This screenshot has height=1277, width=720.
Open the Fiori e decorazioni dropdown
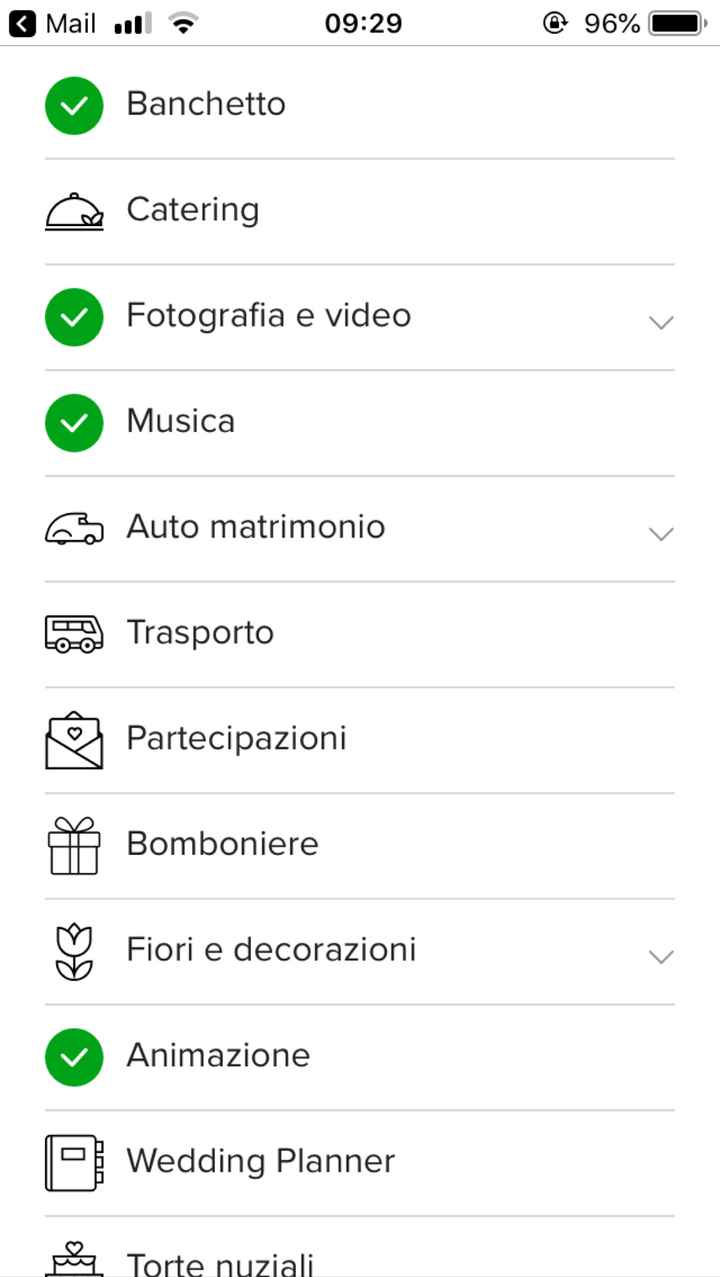coord(660,957)
